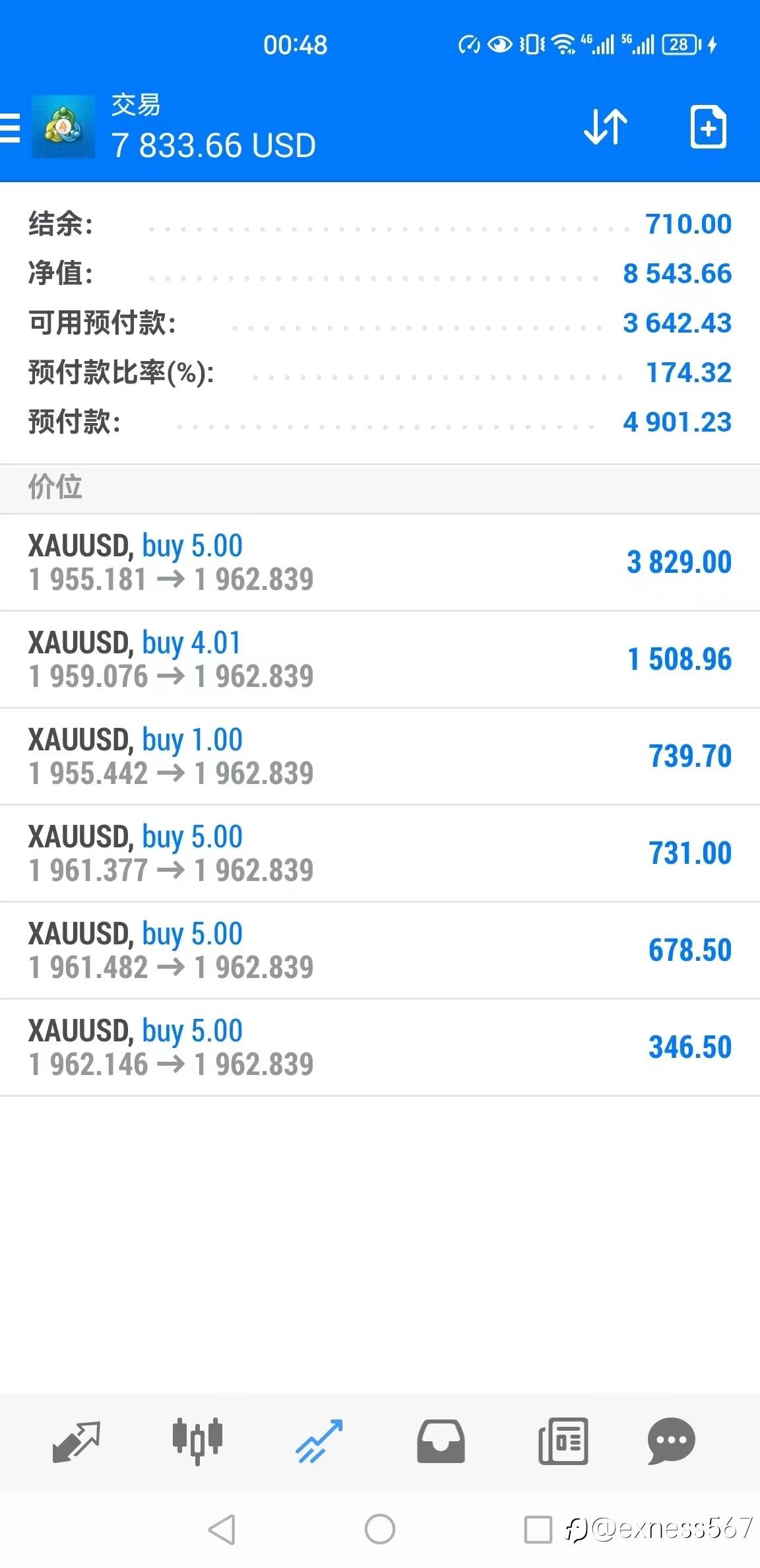The image size is (760, 1568).
Task: Open the chat messages tab
Action: pos(672,1442)
